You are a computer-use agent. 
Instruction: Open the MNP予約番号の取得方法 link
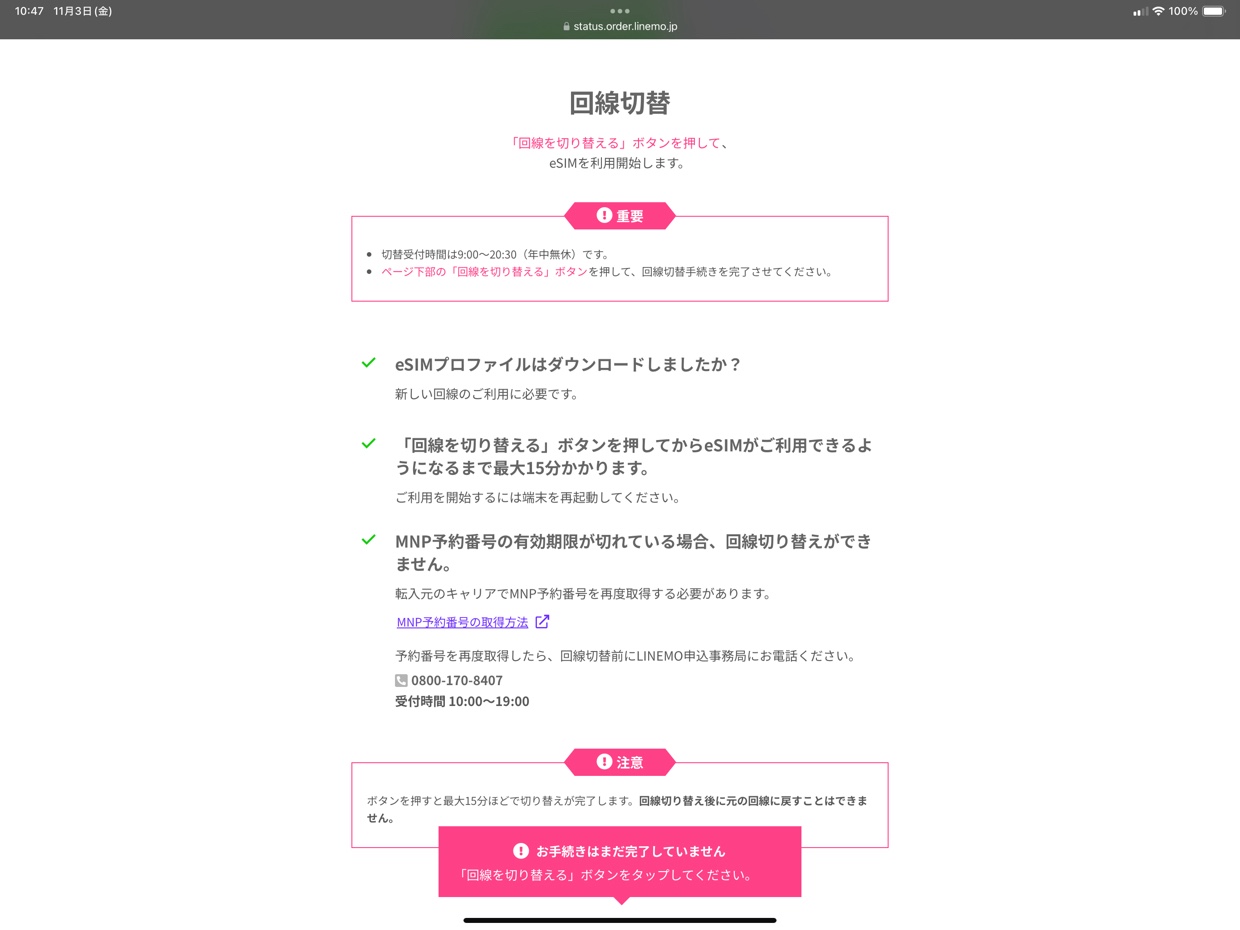[x=462, y=622]
